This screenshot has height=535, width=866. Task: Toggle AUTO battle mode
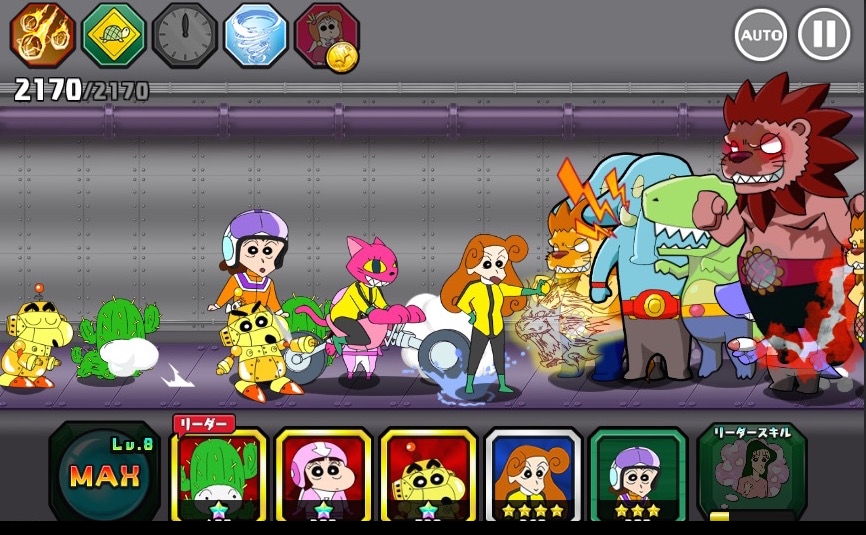pos(761,36)
